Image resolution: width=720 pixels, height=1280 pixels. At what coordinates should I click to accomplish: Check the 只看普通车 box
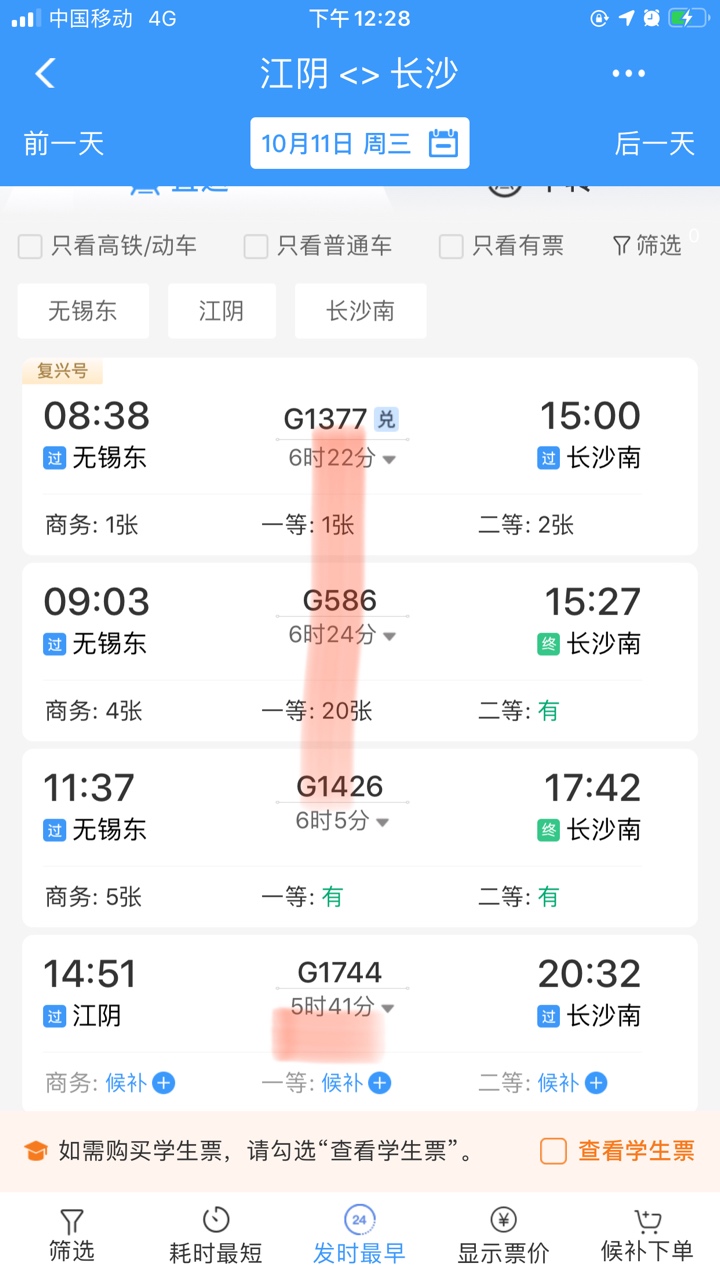pos(257,246)
